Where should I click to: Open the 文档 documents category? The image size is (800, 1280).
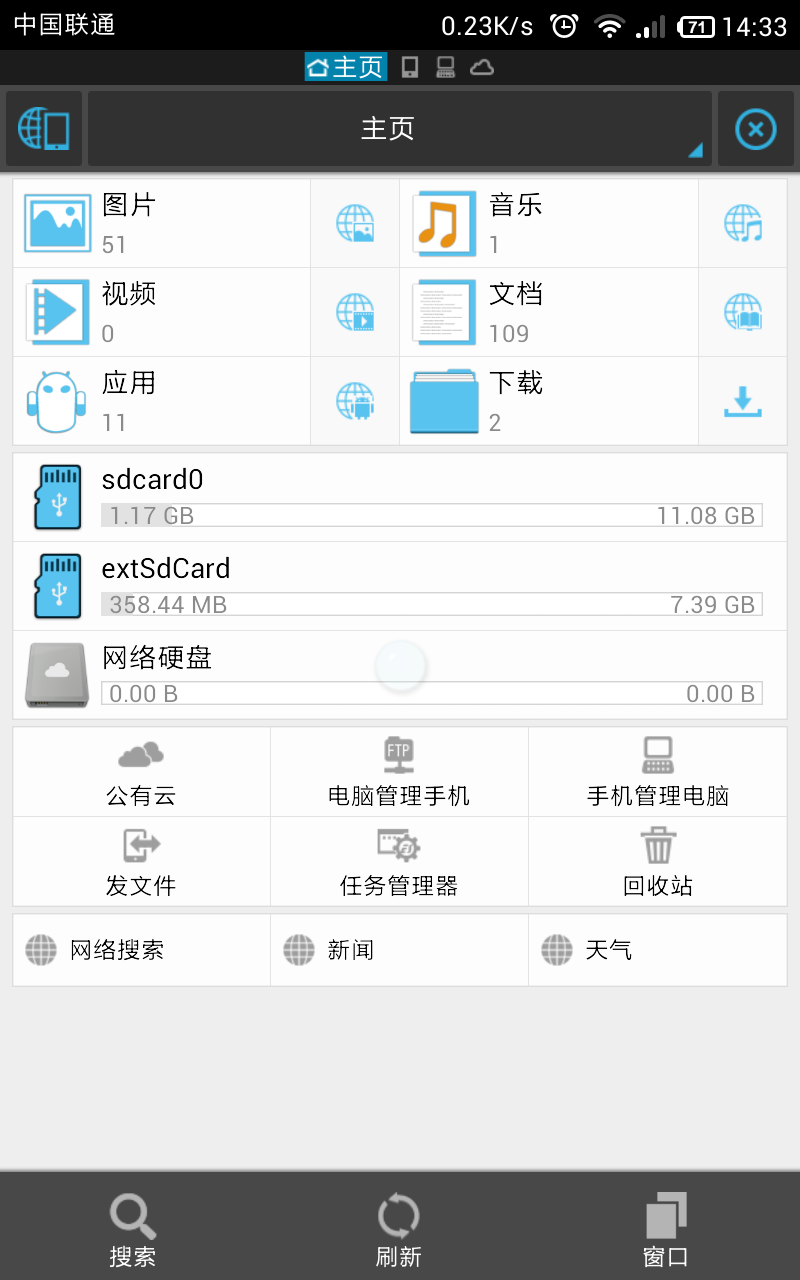tap(548, 313)
